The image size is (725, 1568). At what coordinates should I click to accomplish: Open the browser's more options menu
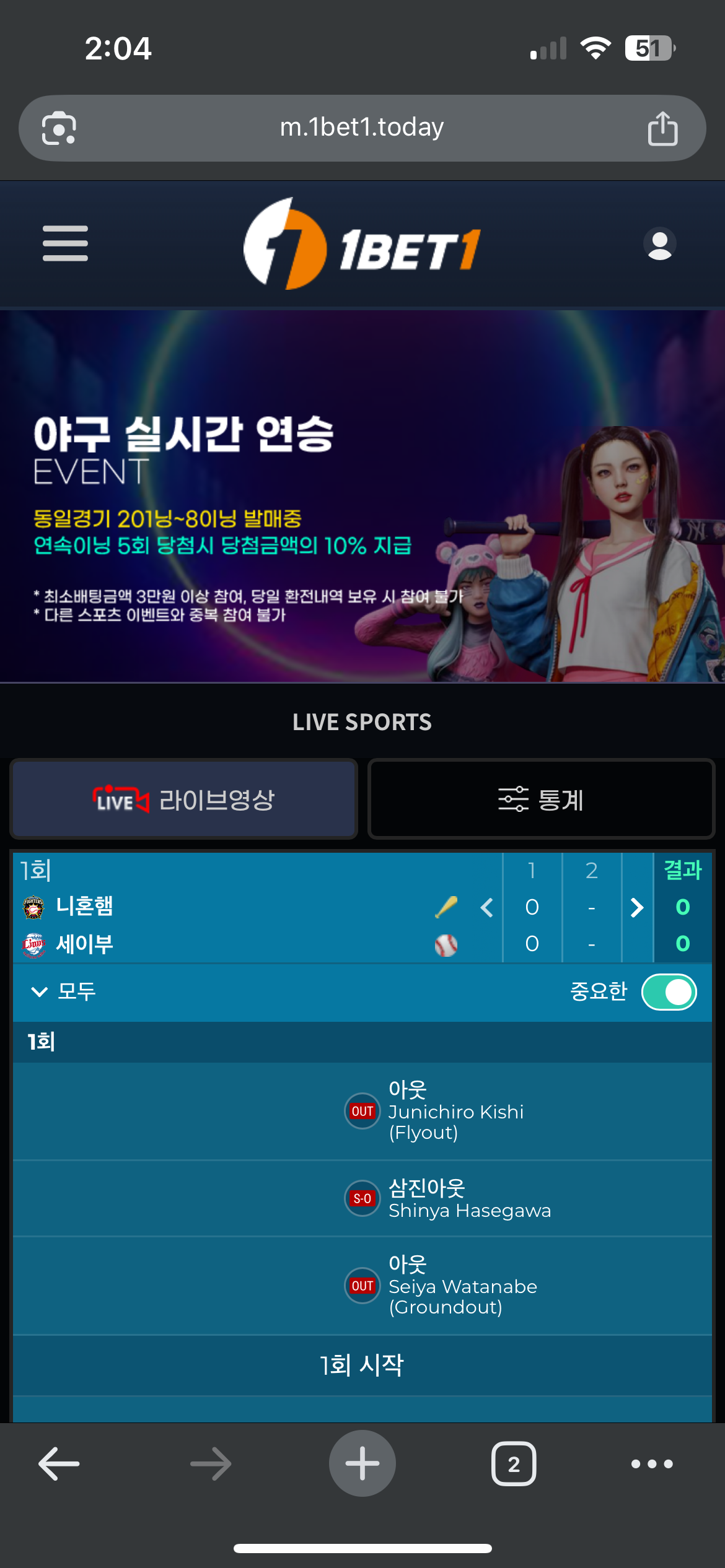pyautogui.click(x=652, y=1464)
